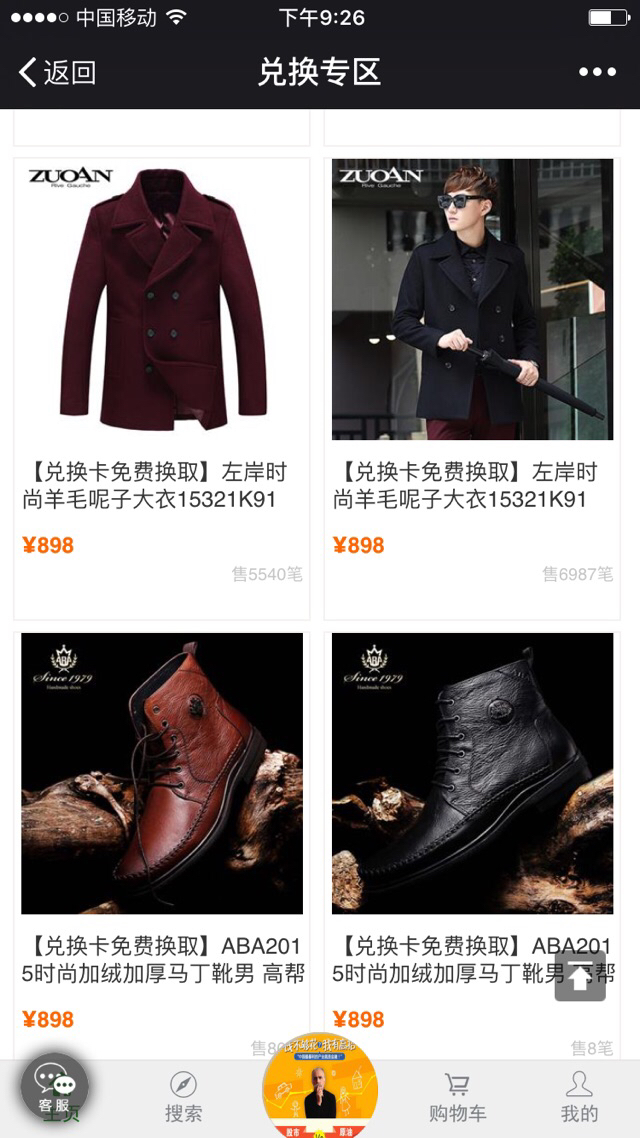Switch to the 购物车 cart tab

[457, 1098]
